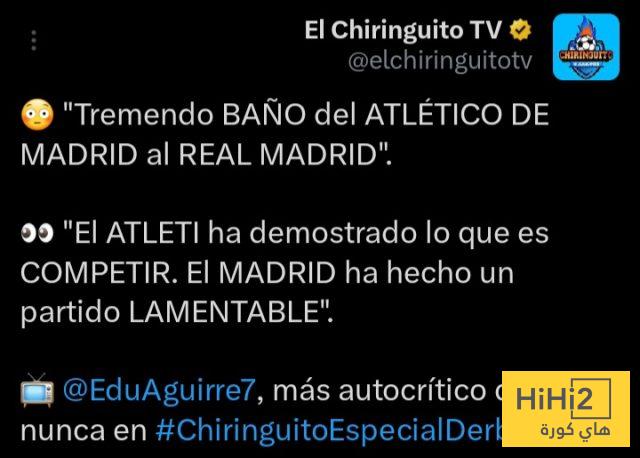Open the tweet's three-dot overflow menu

pyautogui.click(x=35, y=41)
